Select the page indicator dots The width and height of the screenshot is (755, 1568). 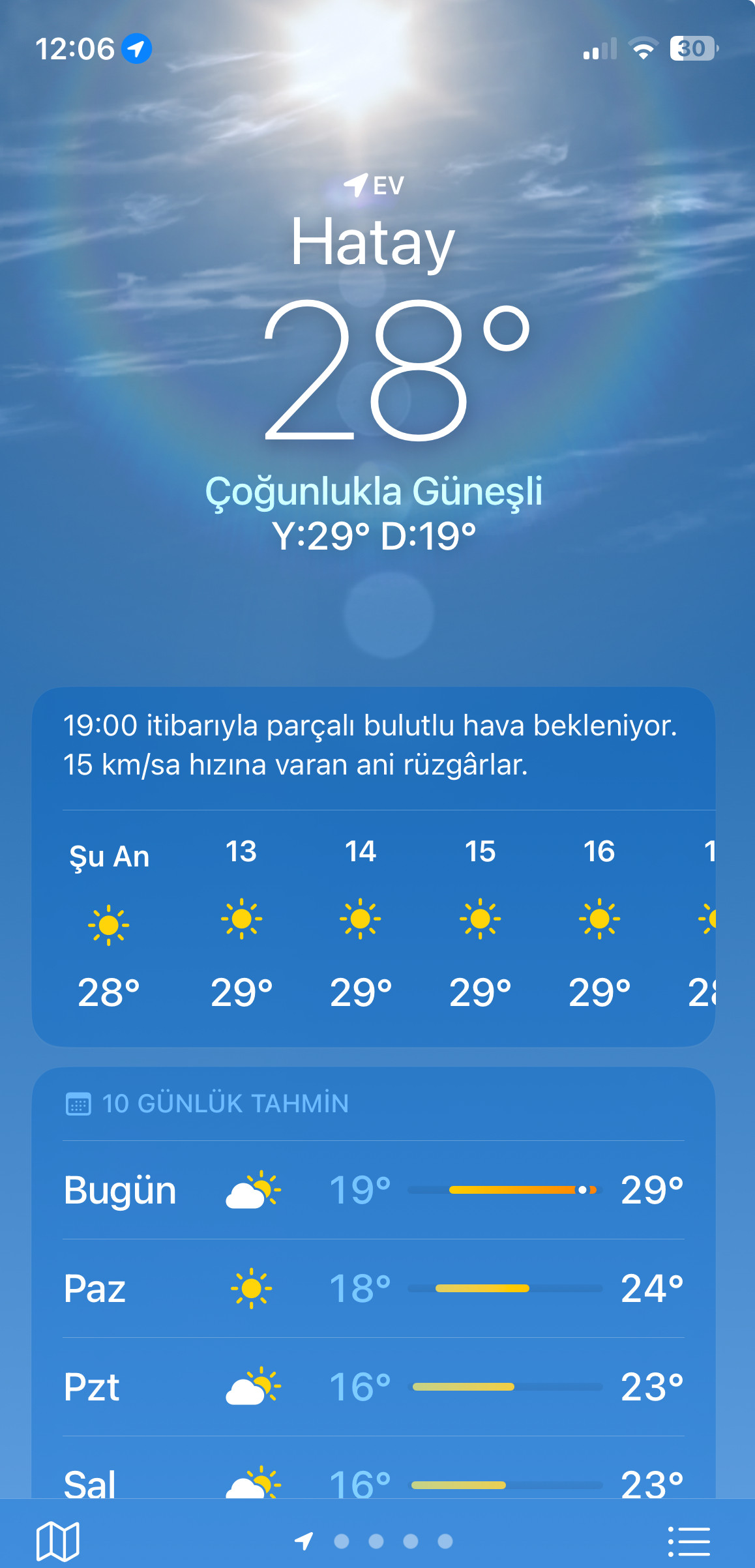393,1541
